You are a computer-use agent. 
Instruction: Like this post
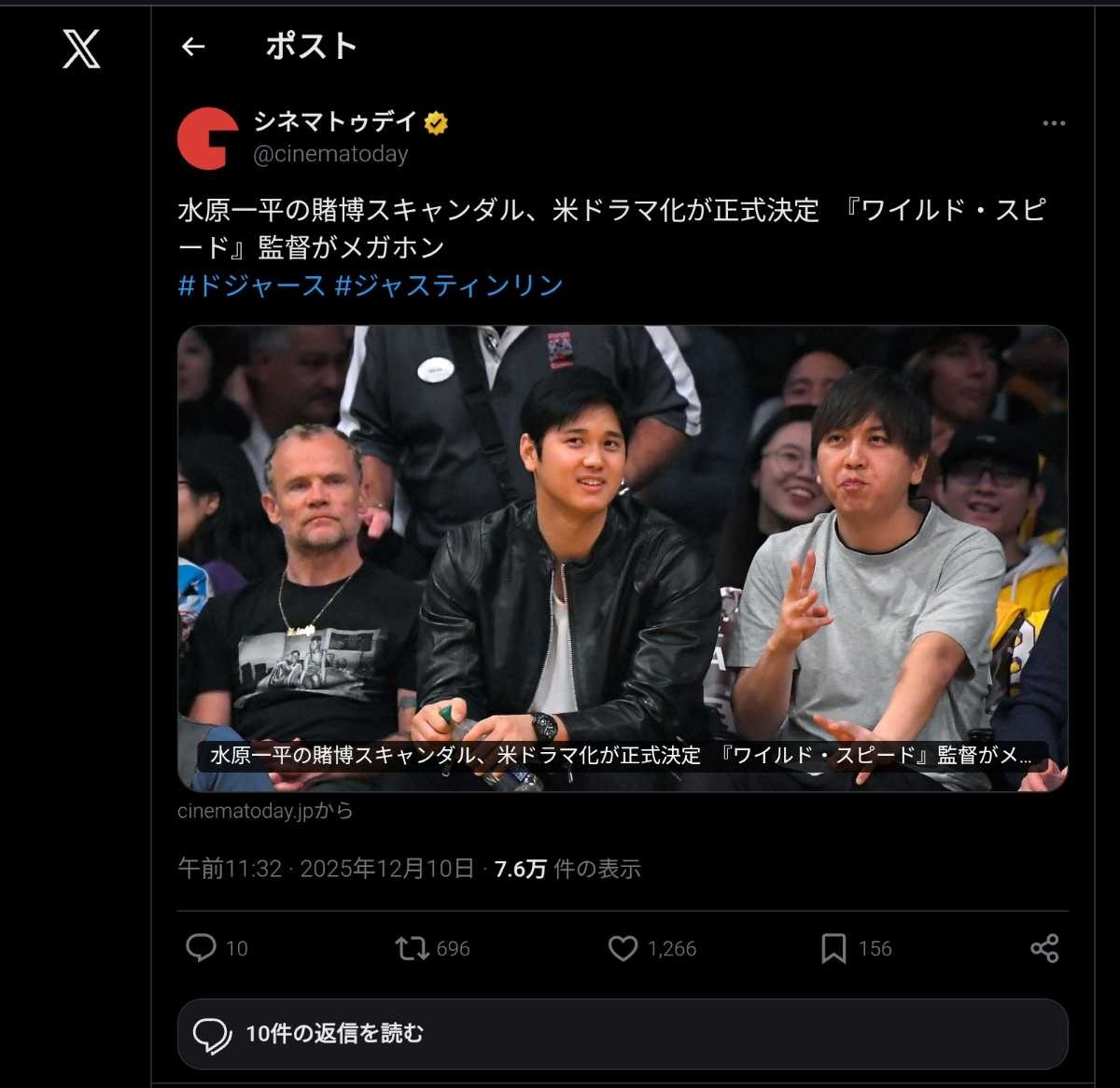point(623,949)
